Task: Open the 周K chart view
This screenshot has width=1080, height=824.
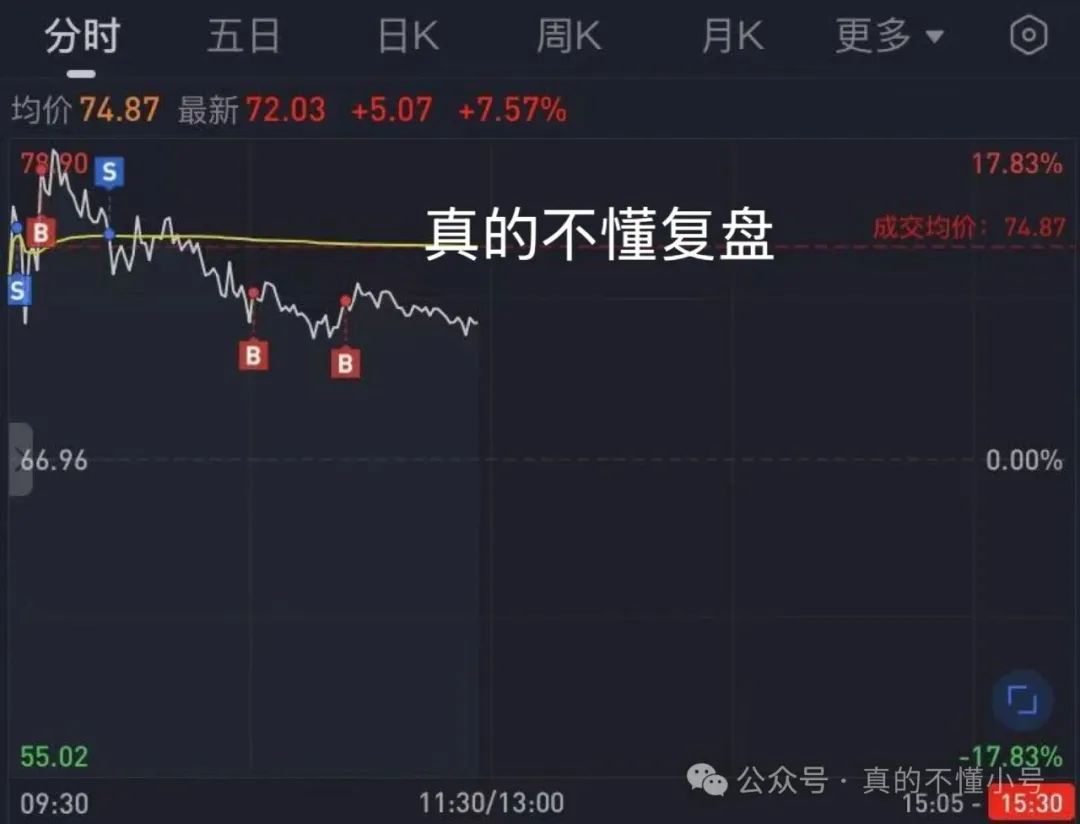Action: (568, 37)
